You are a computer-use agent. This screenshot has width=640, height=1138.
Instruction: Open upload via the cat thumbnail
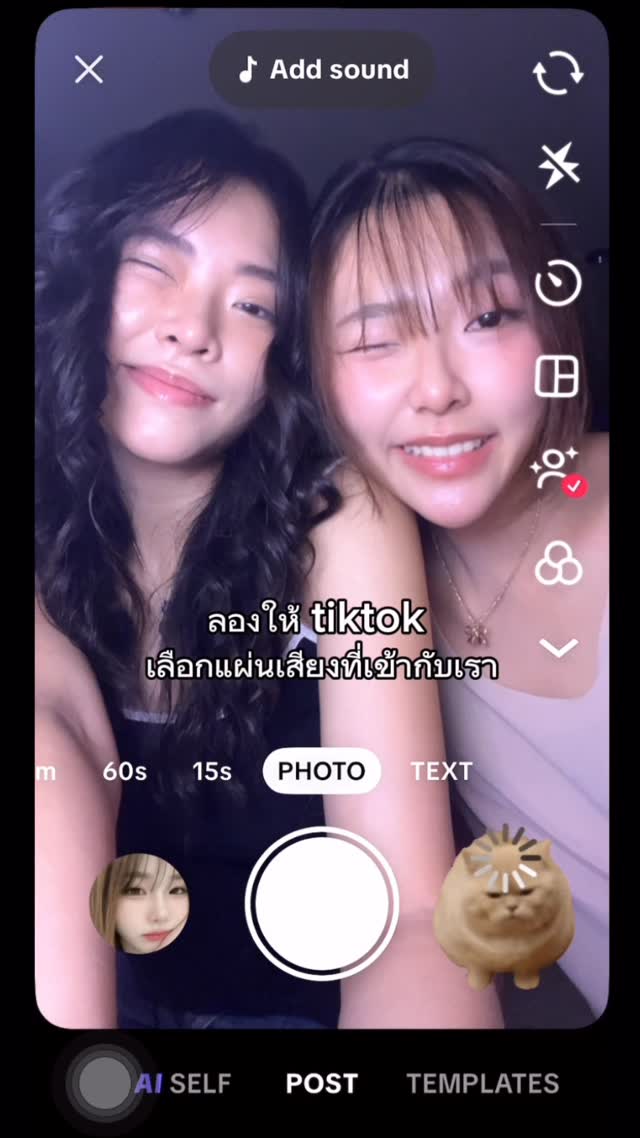pyautogui.click(x=504, y=907)
